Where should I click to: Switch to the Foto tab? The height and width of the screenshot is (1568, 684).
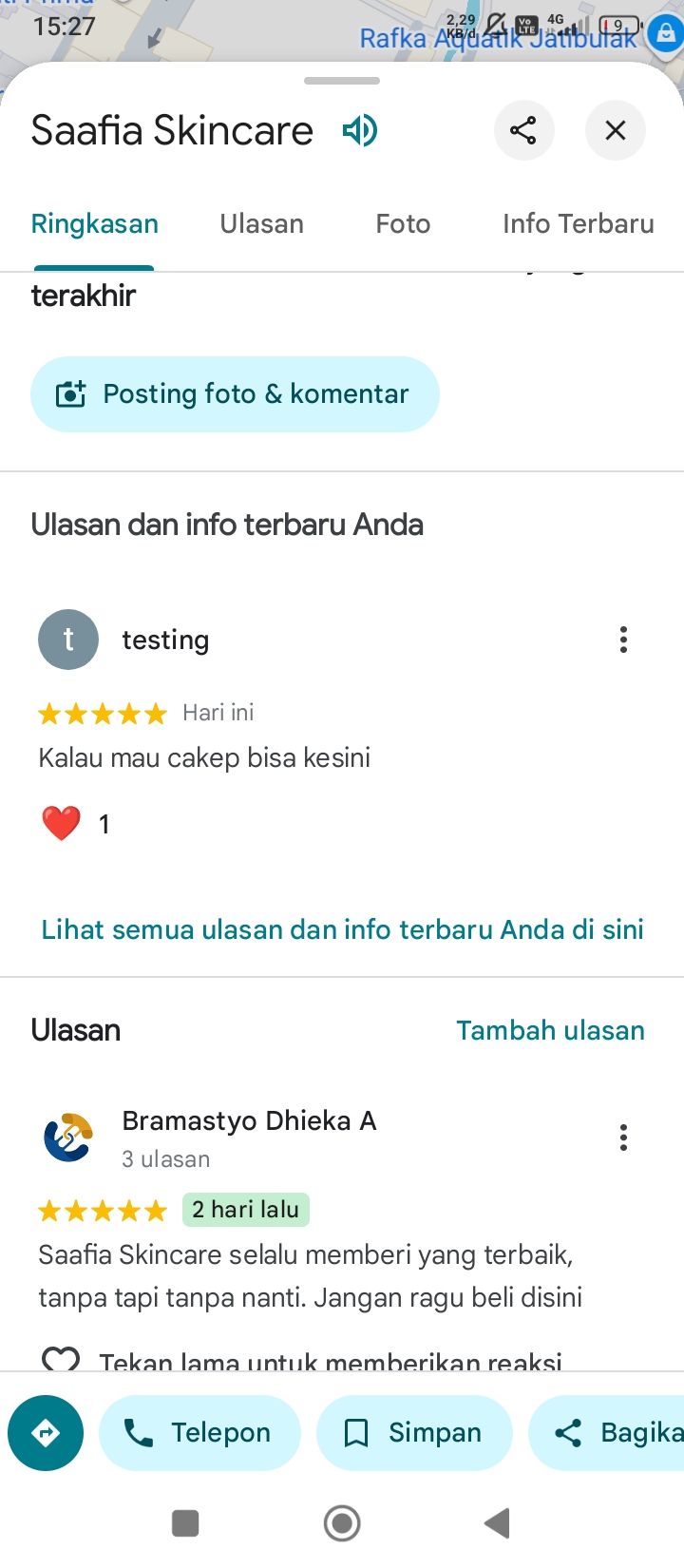coord(403,224)
